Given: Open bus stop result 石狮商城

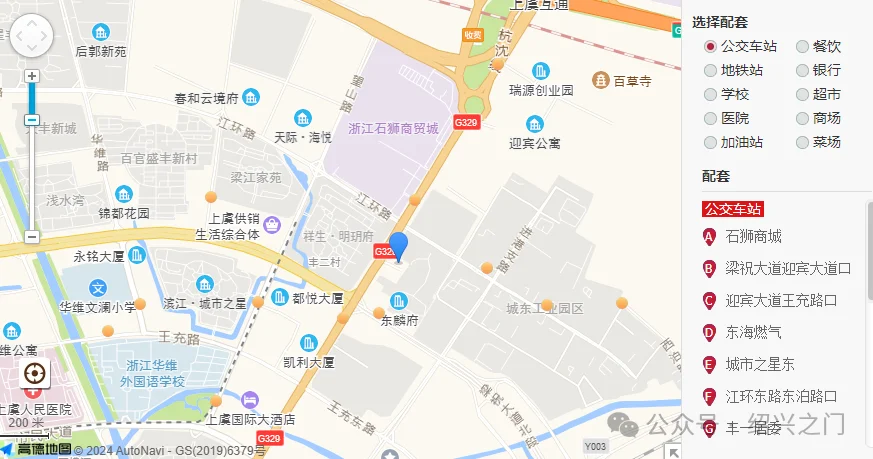Looking at the screenshot, I should (753, 237).
